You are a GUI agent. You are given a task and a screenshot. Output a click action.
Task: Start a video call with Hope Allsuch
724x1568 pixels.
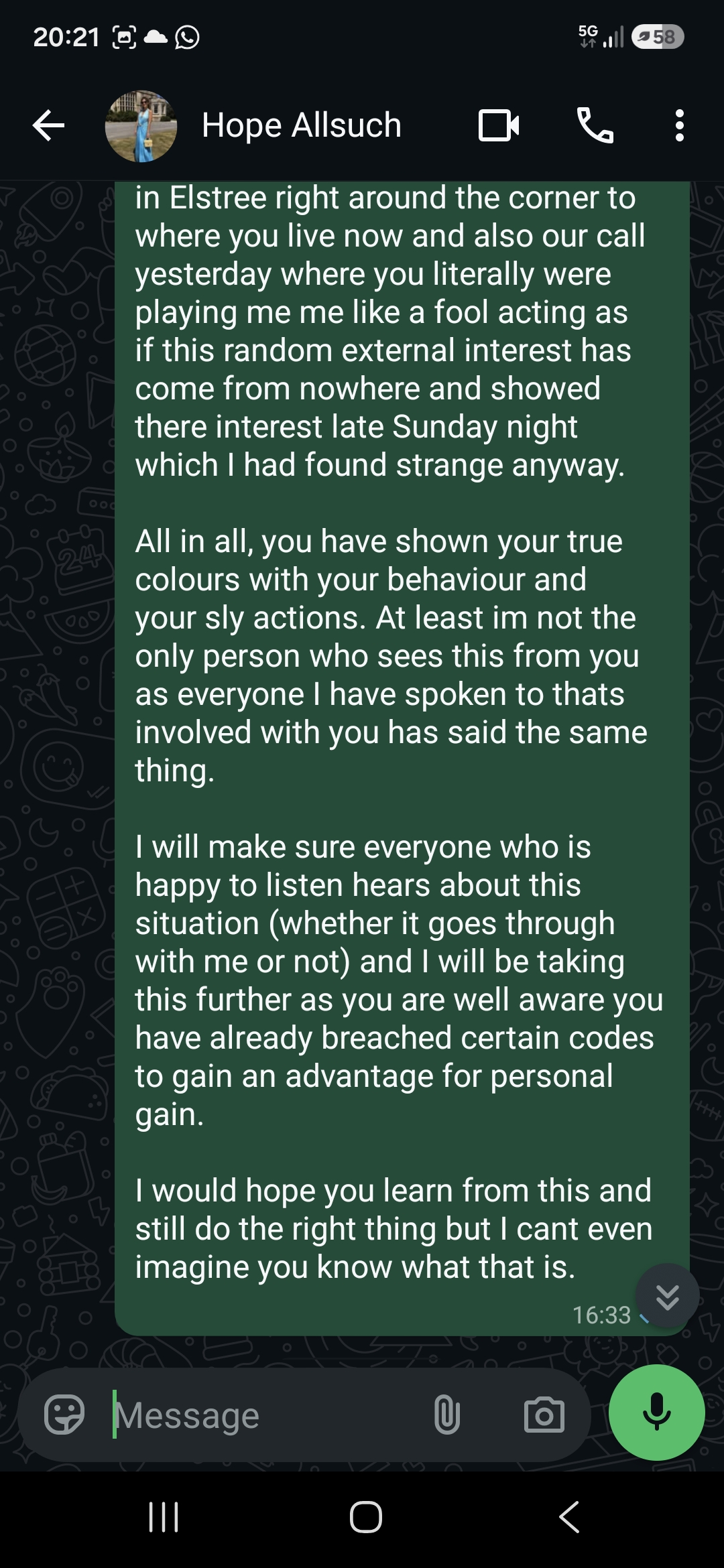[x=499, y=126]
